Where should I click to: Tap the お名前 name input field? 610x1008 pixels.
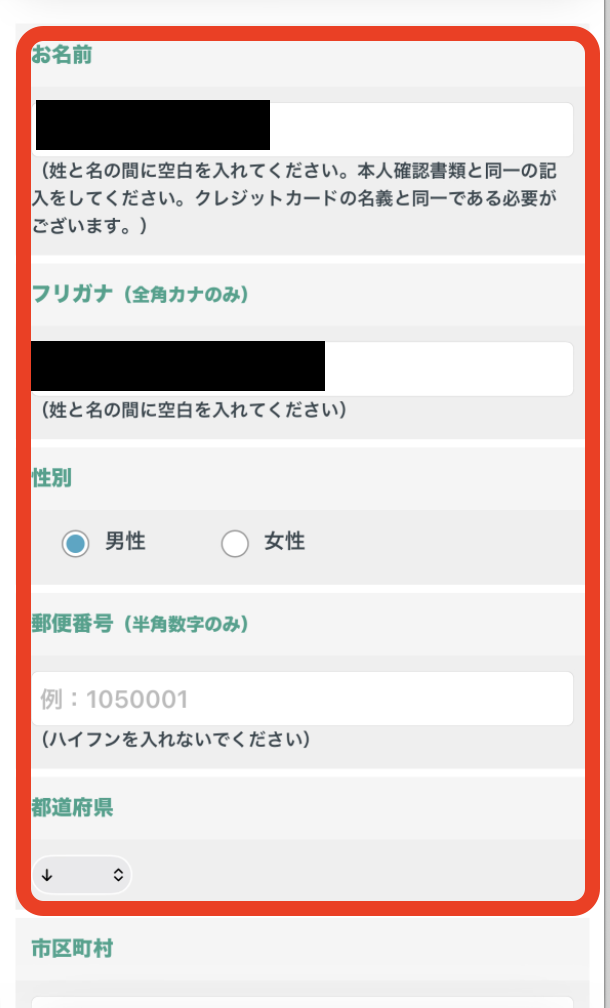pos(420,129)
